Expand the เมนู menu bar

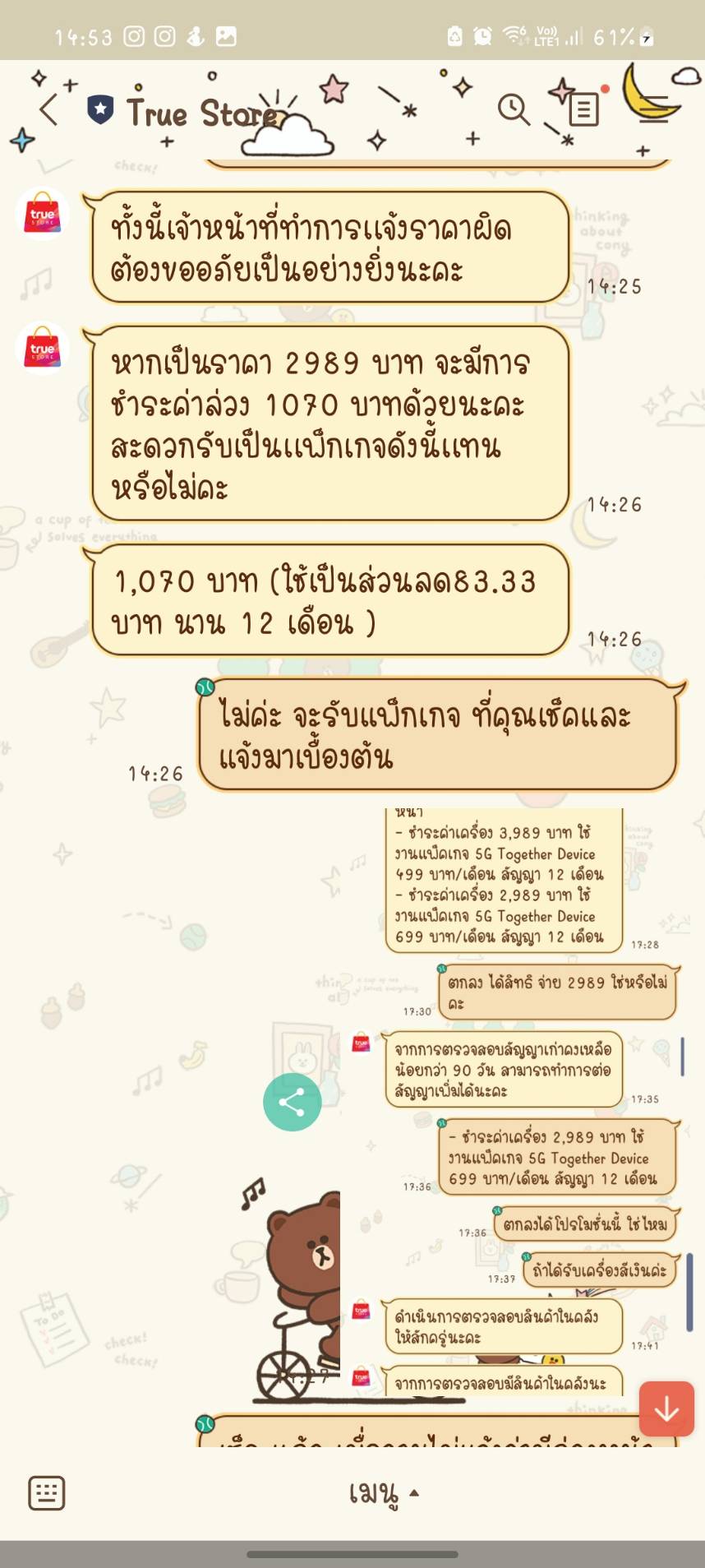coord(384,1492)
